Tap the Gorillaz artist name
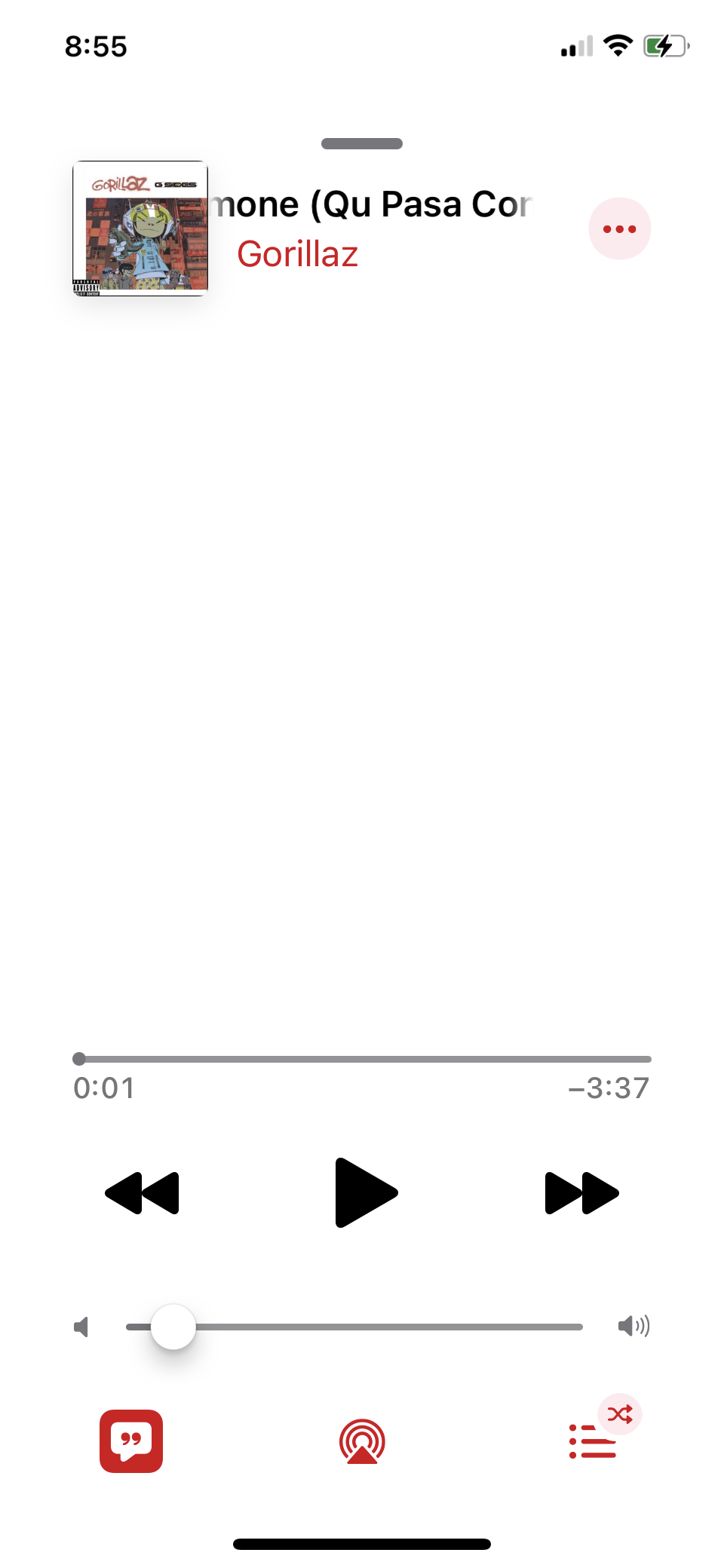 pyautogui.click(x=297, y=254)
